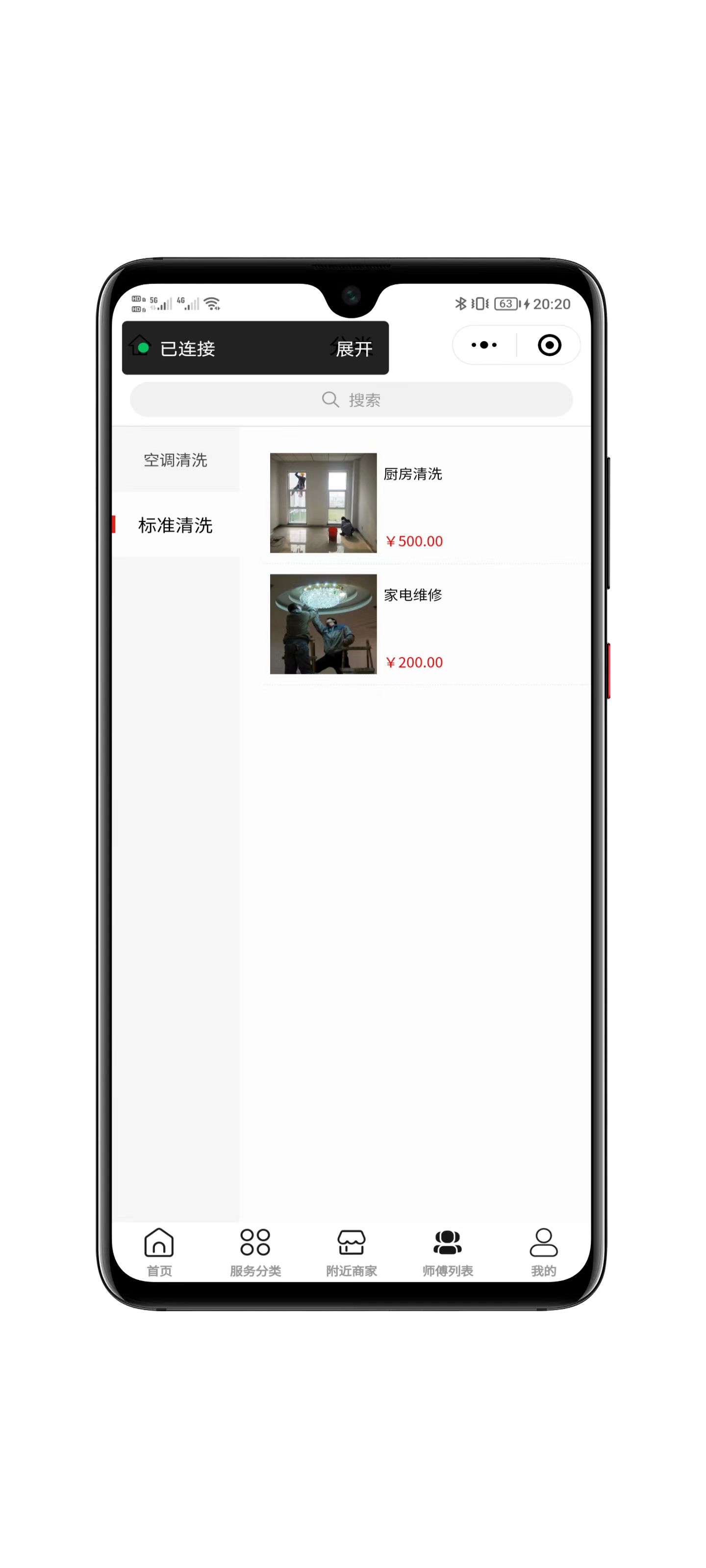
Task: Switch to the 服务分类 tab
Action: point(255,1252)
